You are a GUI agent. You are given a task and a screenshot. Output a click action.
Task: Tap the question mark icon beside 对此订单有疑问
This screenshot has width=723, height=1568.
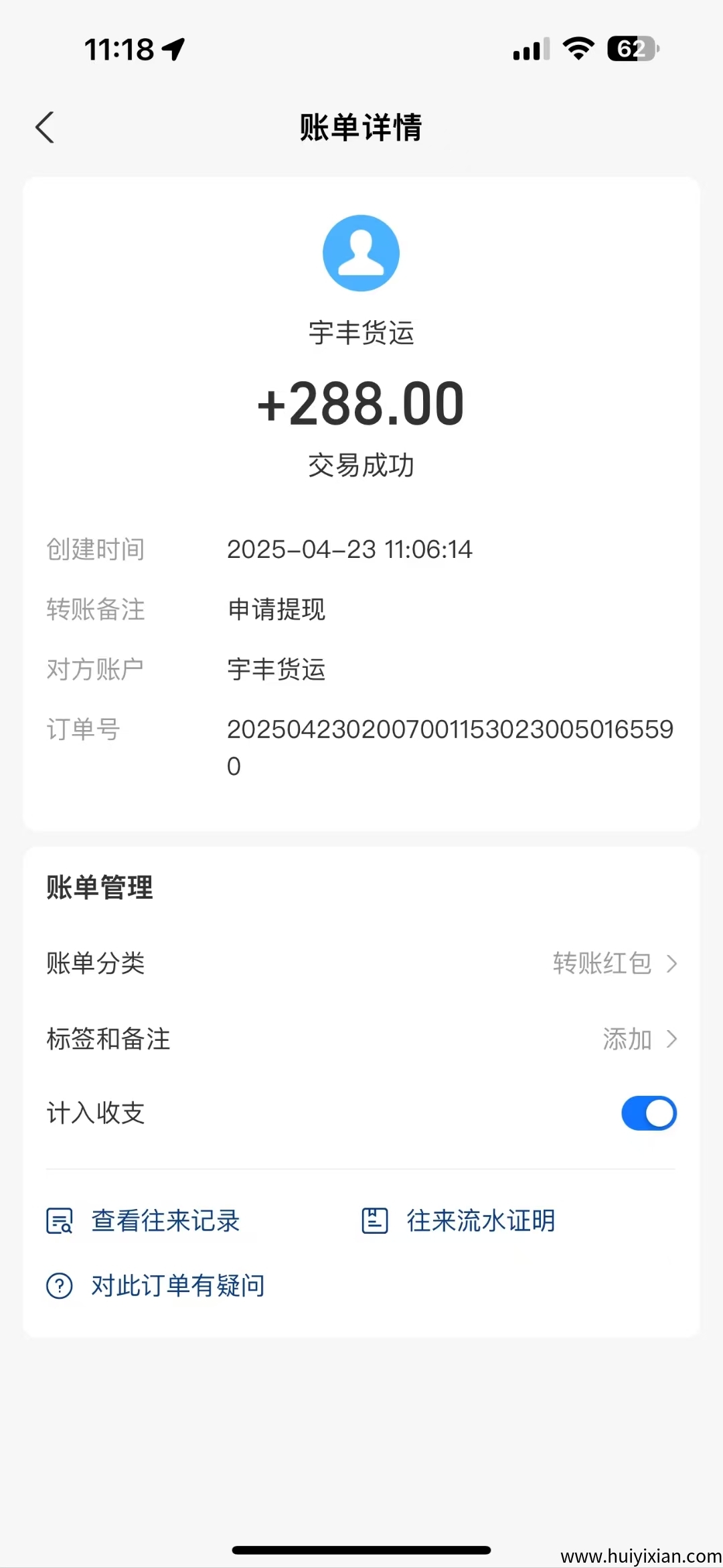tap(60, 1285)
